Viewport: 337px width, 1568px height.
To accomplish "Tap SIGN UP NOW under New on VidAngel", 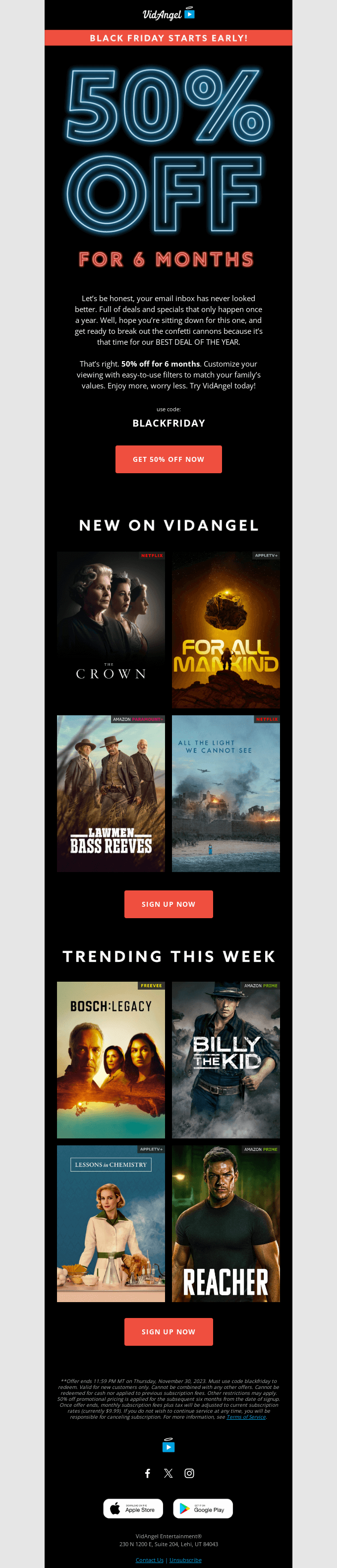I will [168, 904].
